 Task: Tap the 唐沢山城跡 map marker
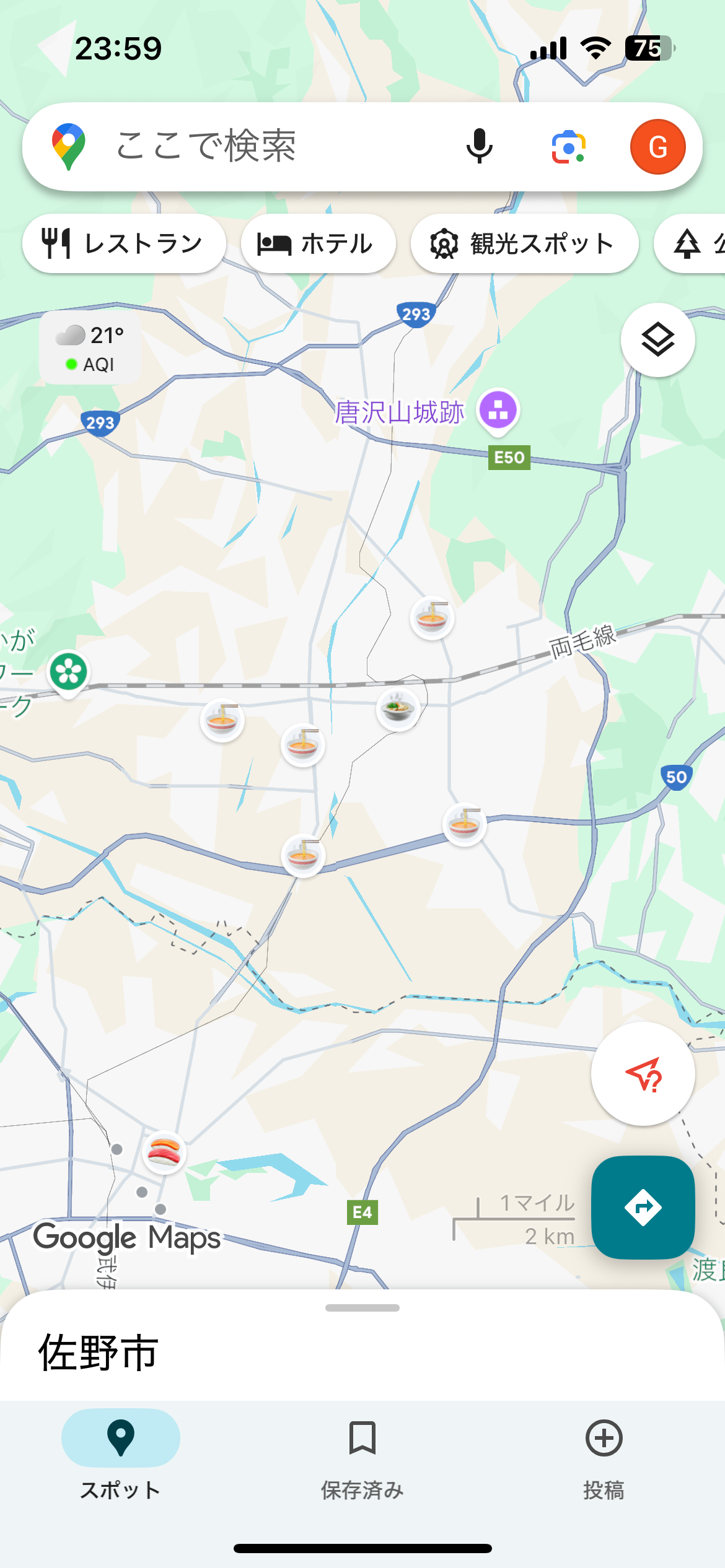click(x=498, y=411)
